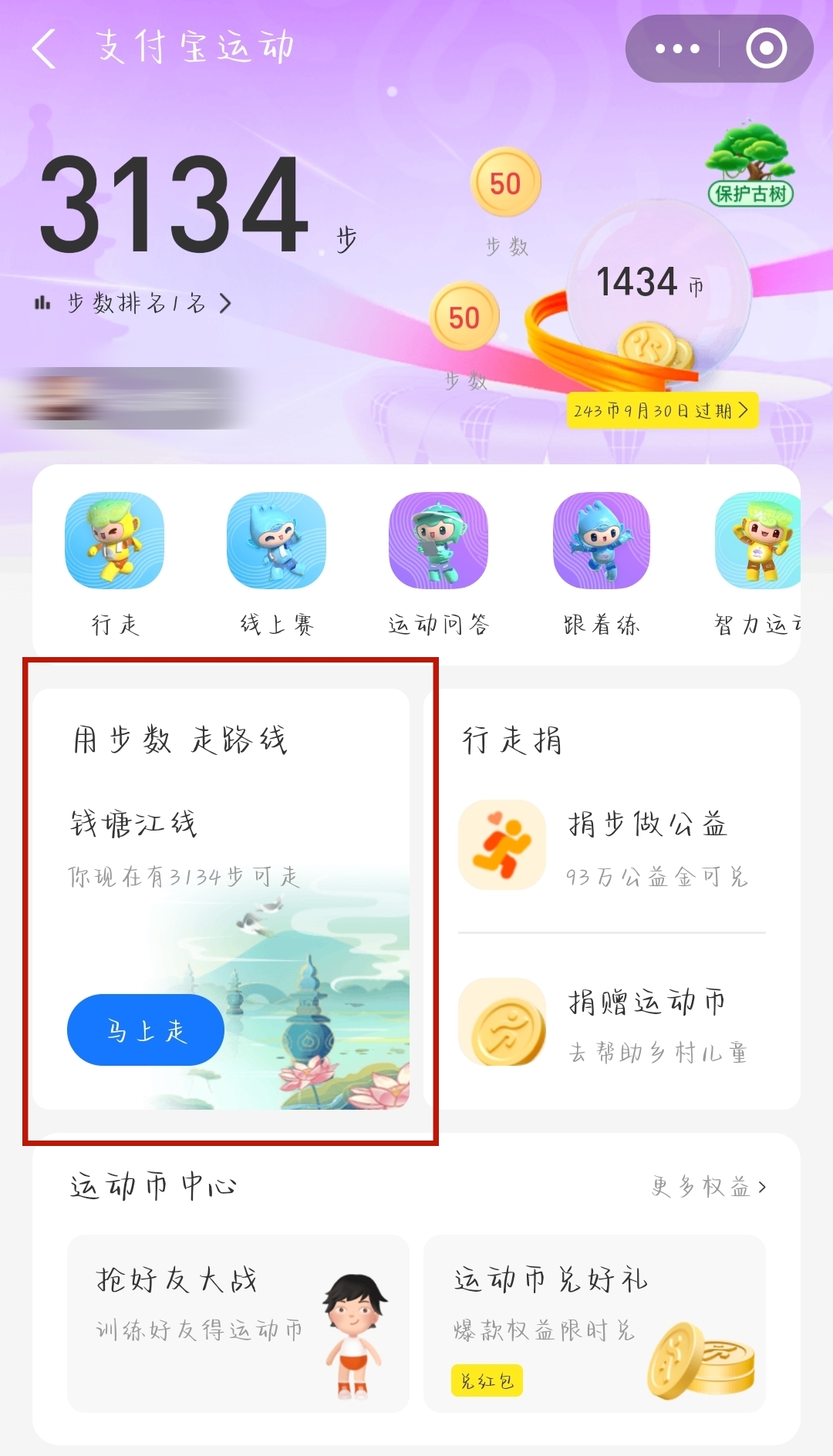Screen dimensions: 833x1456
Task: Open 步数排名 ranking
Action: 135,303
